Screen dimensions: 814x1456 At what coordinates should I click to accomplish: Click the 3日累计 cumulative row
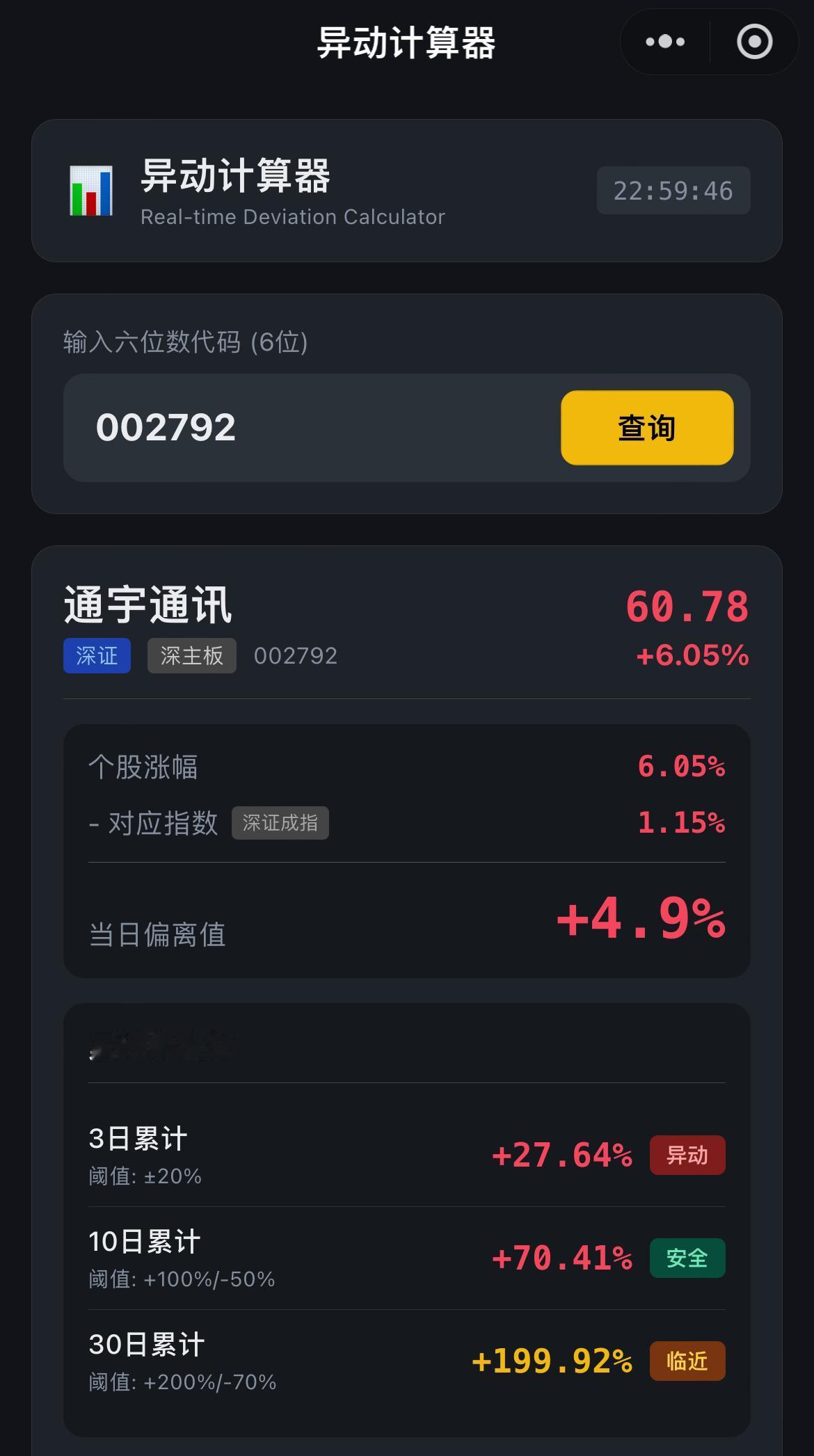[407, 1154]
